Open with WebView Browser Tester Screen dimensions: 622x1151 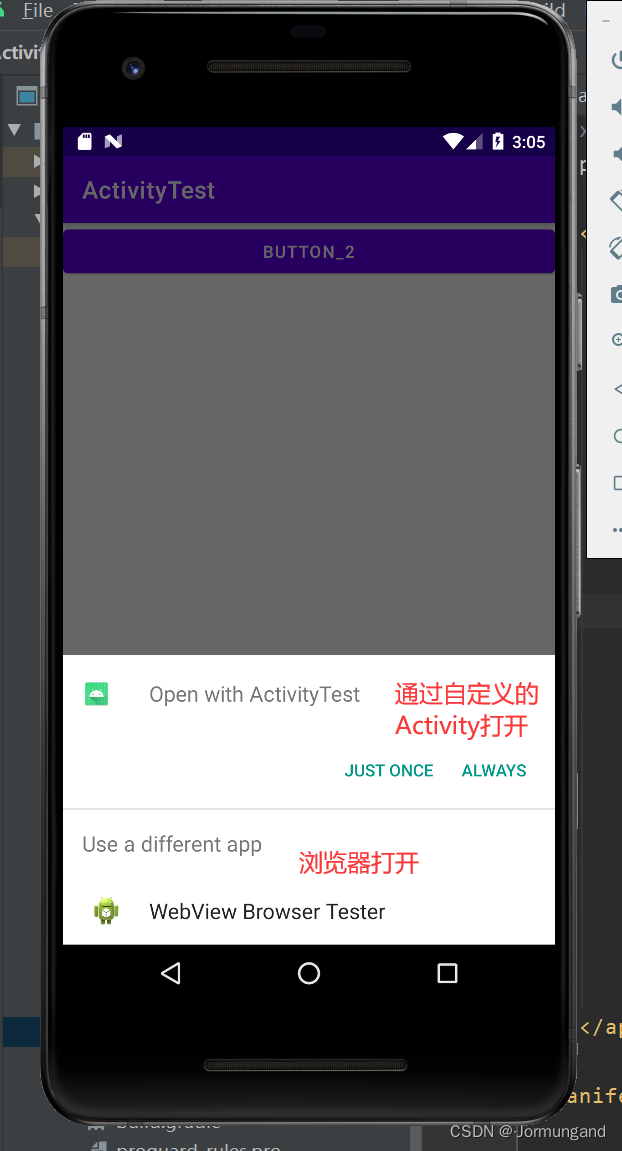pyautogui.click(x=266, y=911)
